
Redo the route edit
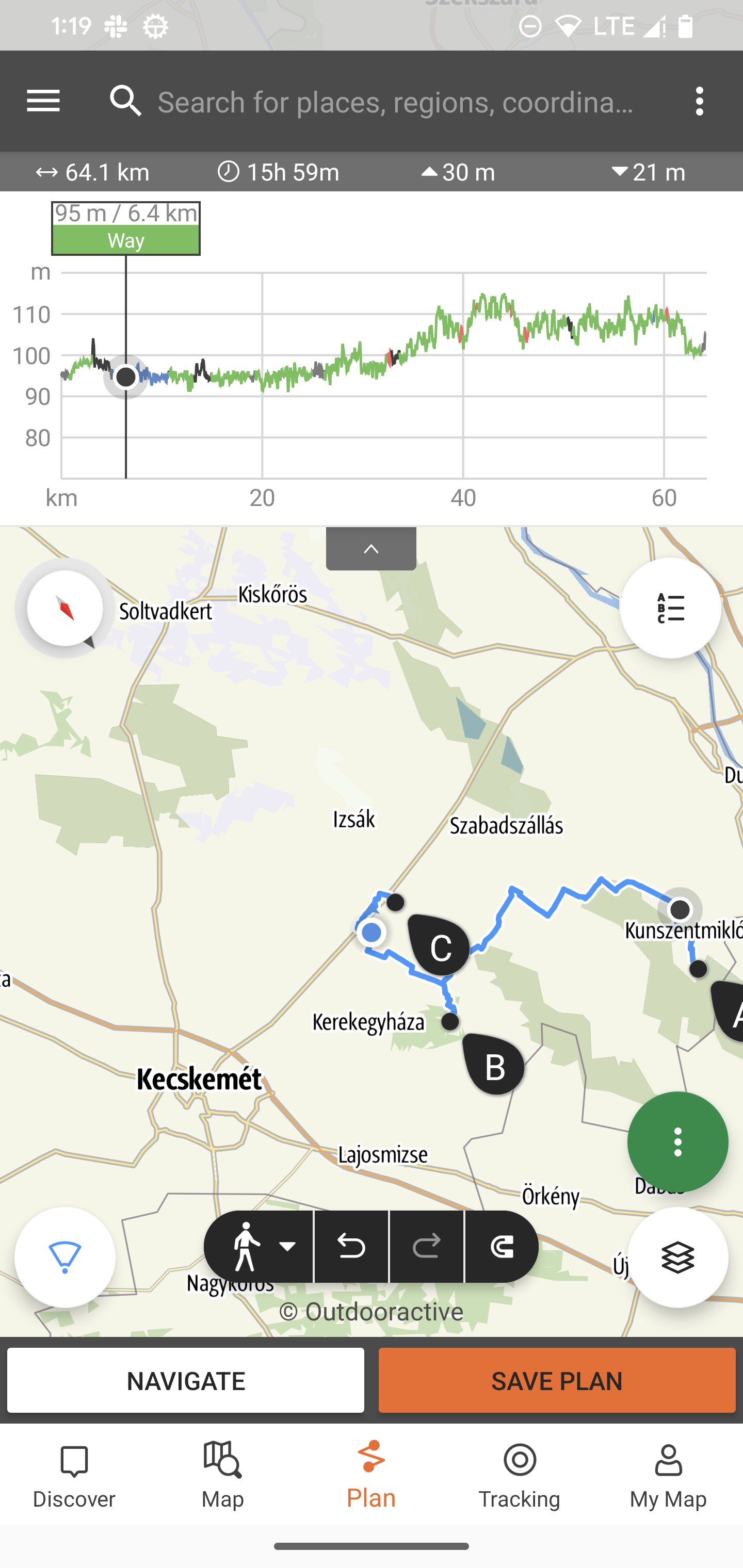coord(426,1247)
